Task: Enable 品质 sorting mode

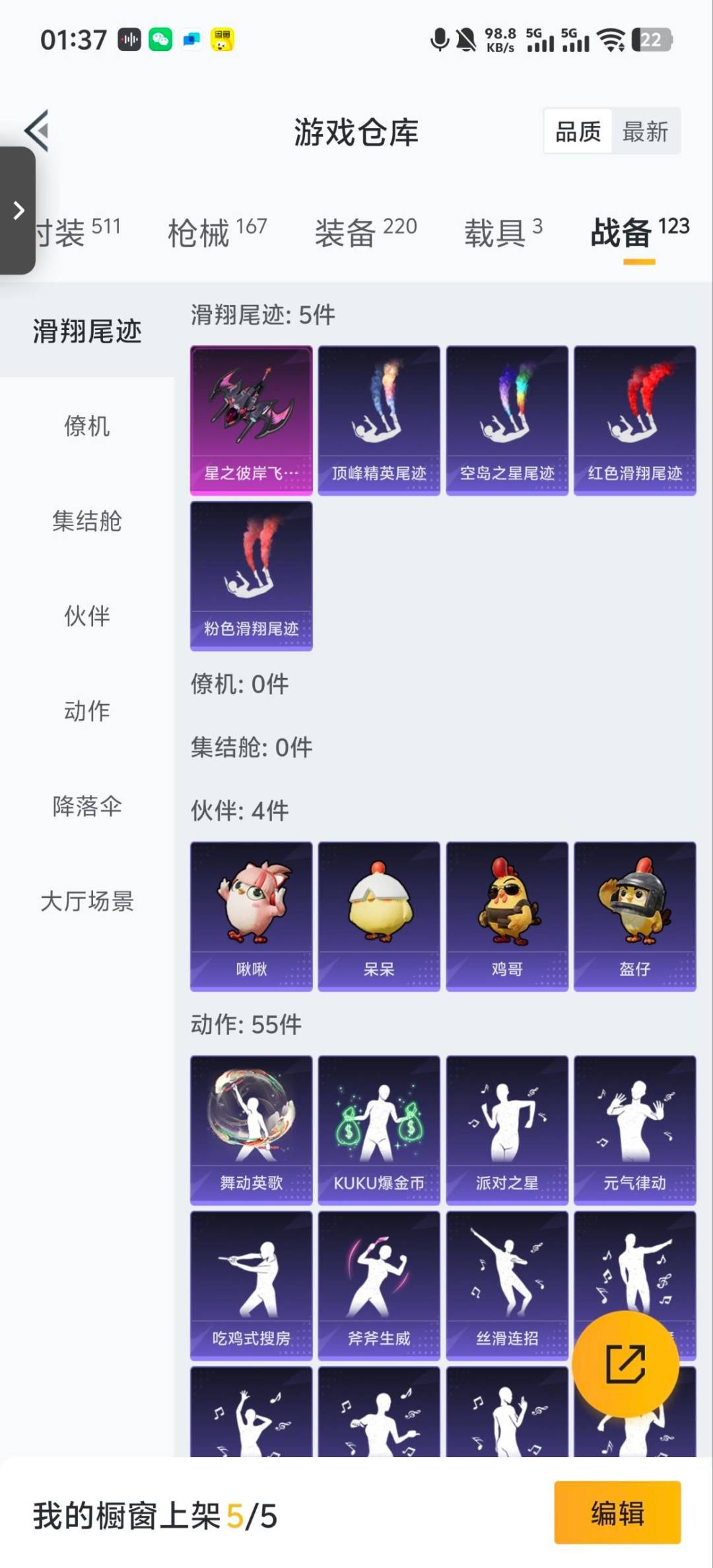Action: [577, 131]
